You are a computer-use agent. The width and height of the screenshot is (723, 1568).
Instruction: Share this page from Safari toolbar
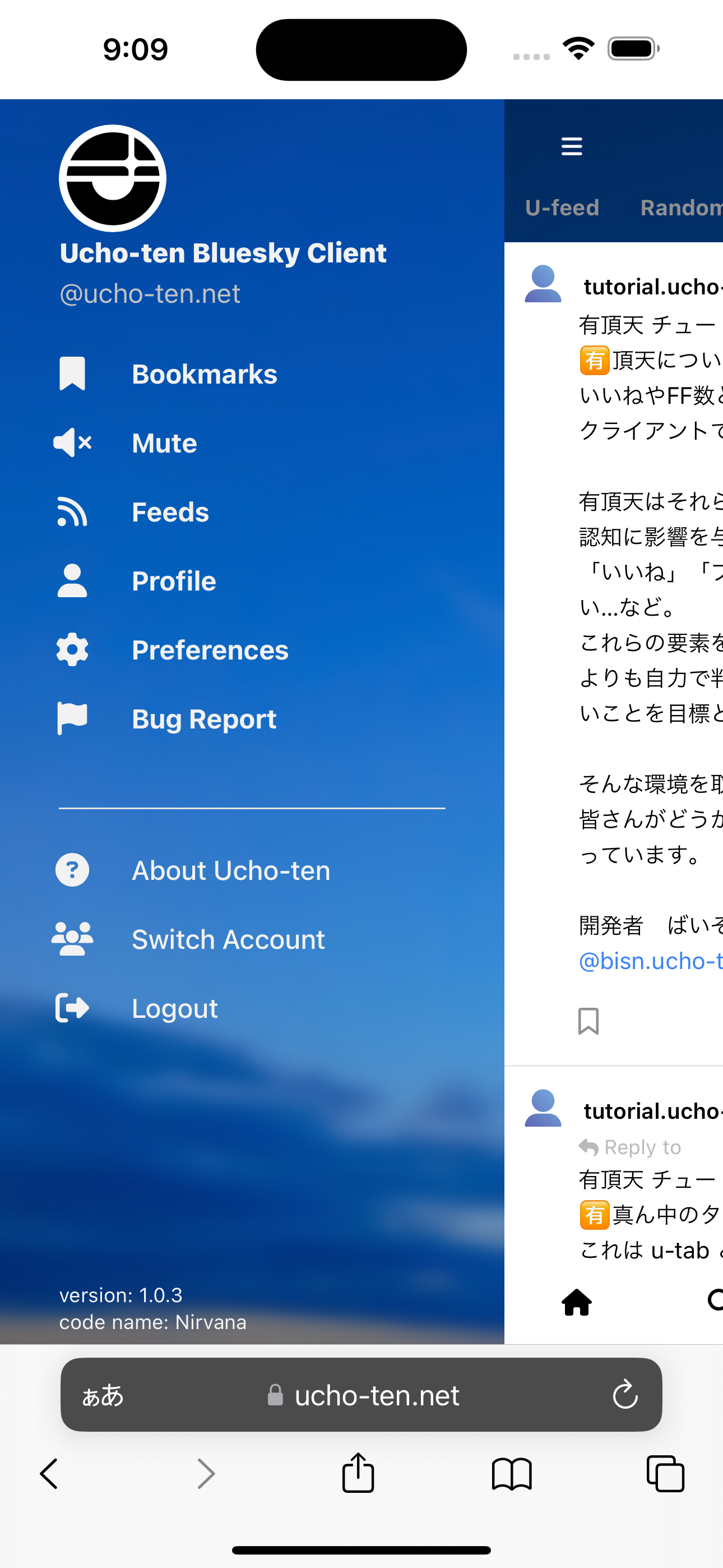[x=358, y=1474]
